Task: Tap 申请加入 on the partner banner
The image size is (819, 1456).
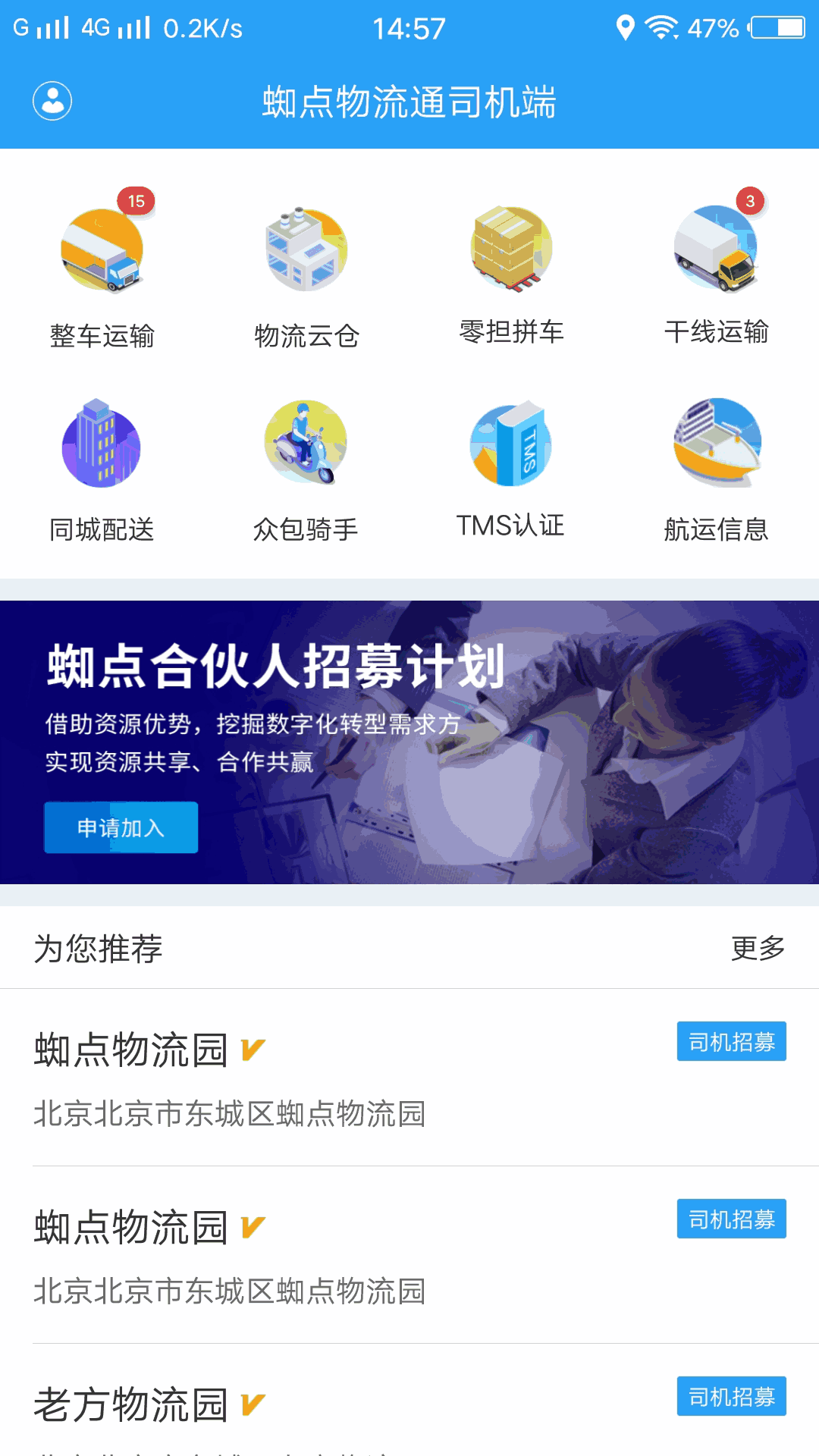Action: [x=121, y=827]
